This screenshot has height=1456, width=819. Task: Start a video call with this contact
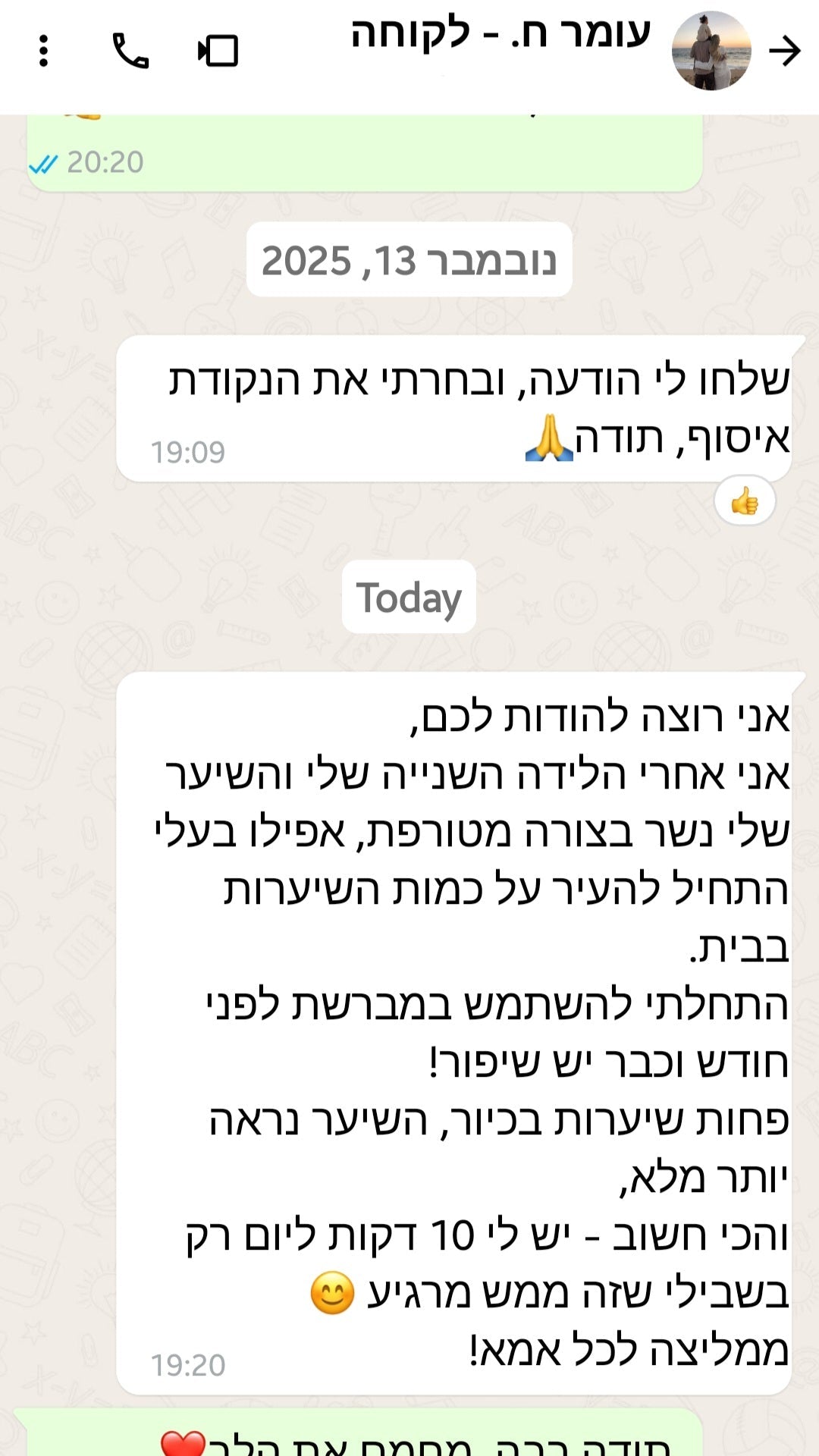tap(218, 51)
